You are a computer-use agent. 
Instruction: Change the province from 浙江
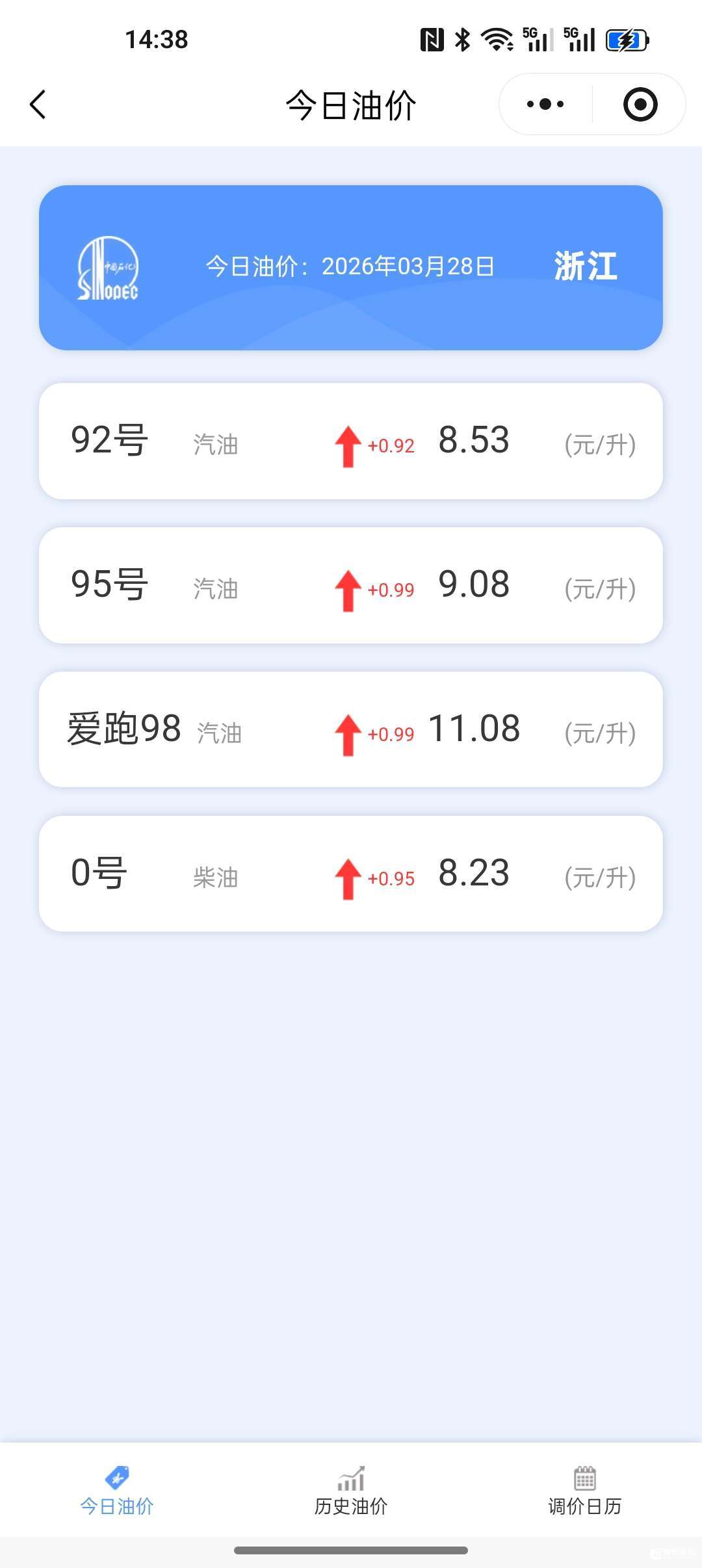585,267
